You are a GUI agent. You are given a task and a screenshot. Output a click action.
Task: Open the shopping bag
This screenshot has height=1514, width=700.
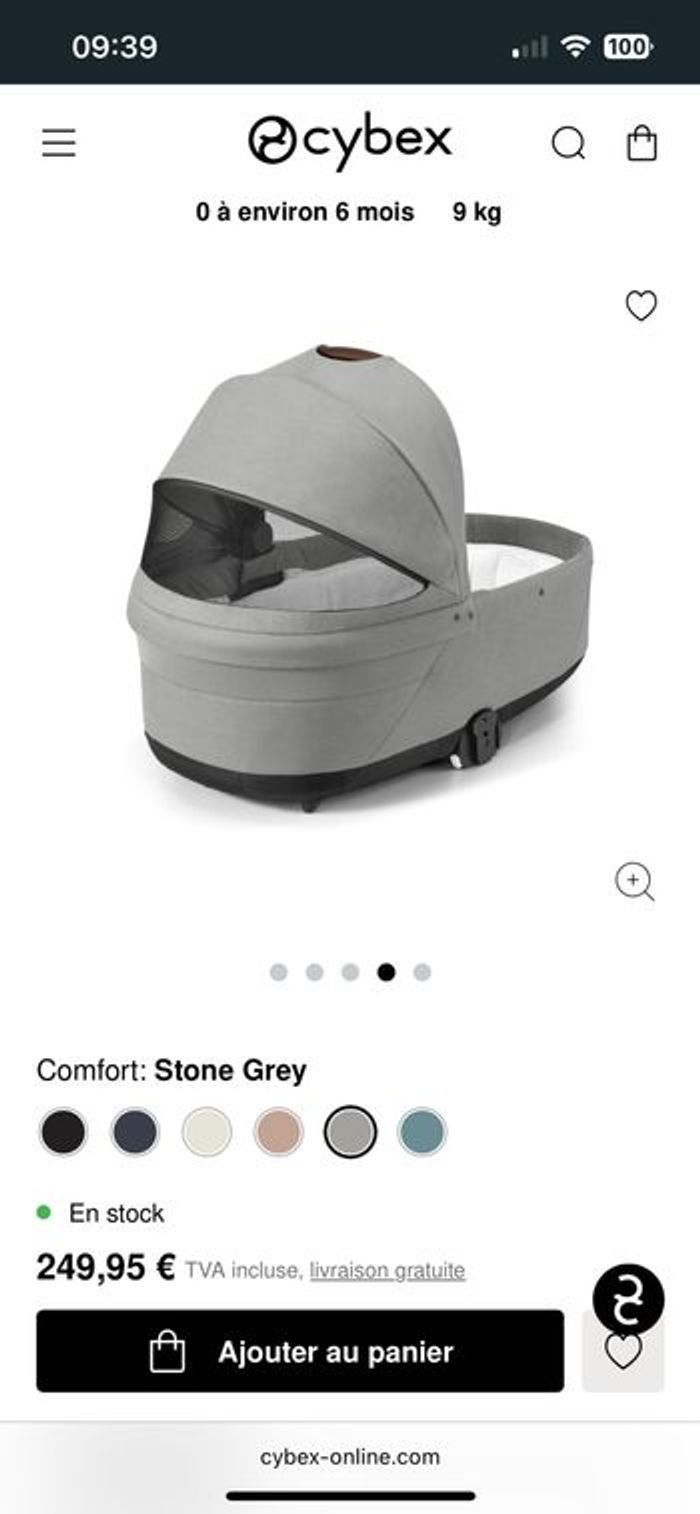(x=642, y=144)
